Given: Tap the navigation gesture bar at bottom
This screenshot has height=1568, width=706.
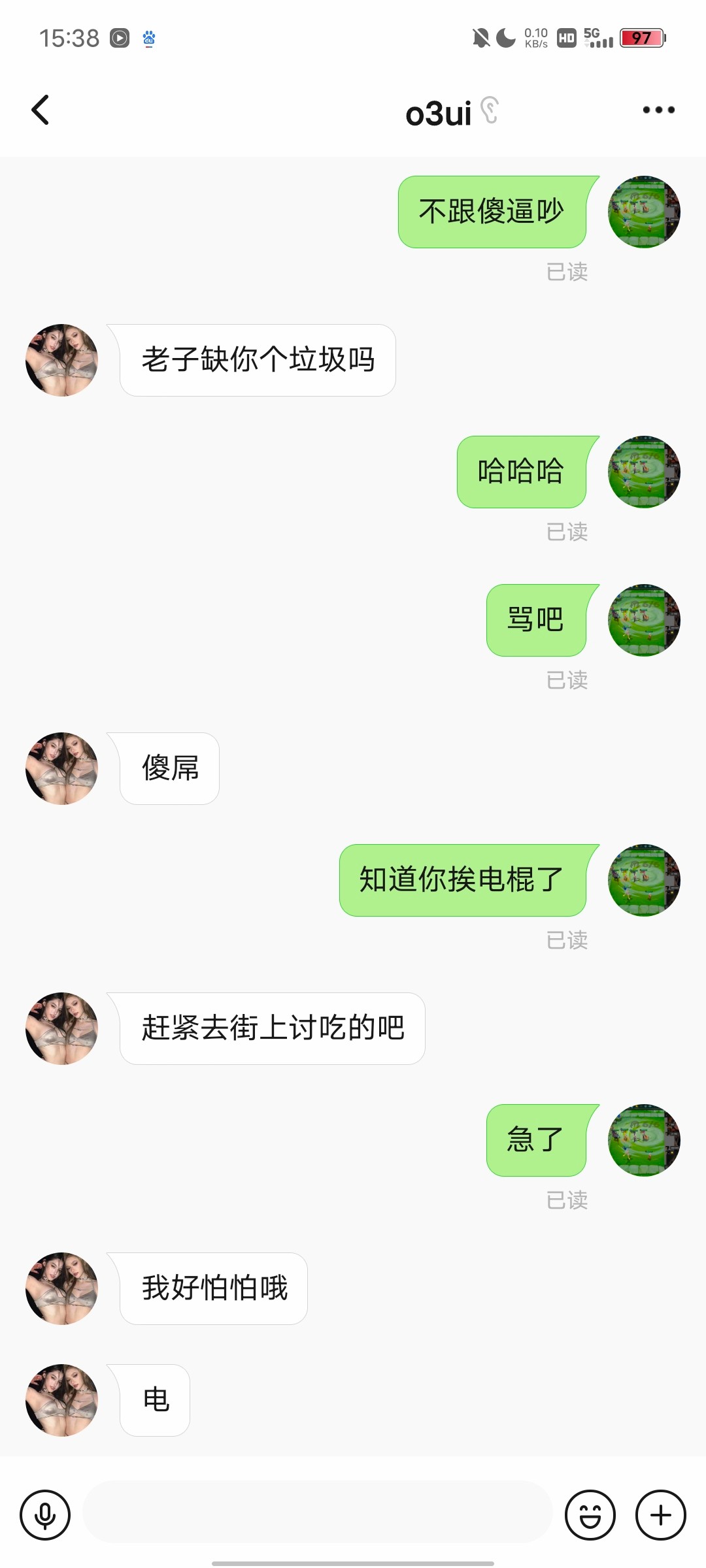Looking at the screenshot, I should coord(353,1561).
